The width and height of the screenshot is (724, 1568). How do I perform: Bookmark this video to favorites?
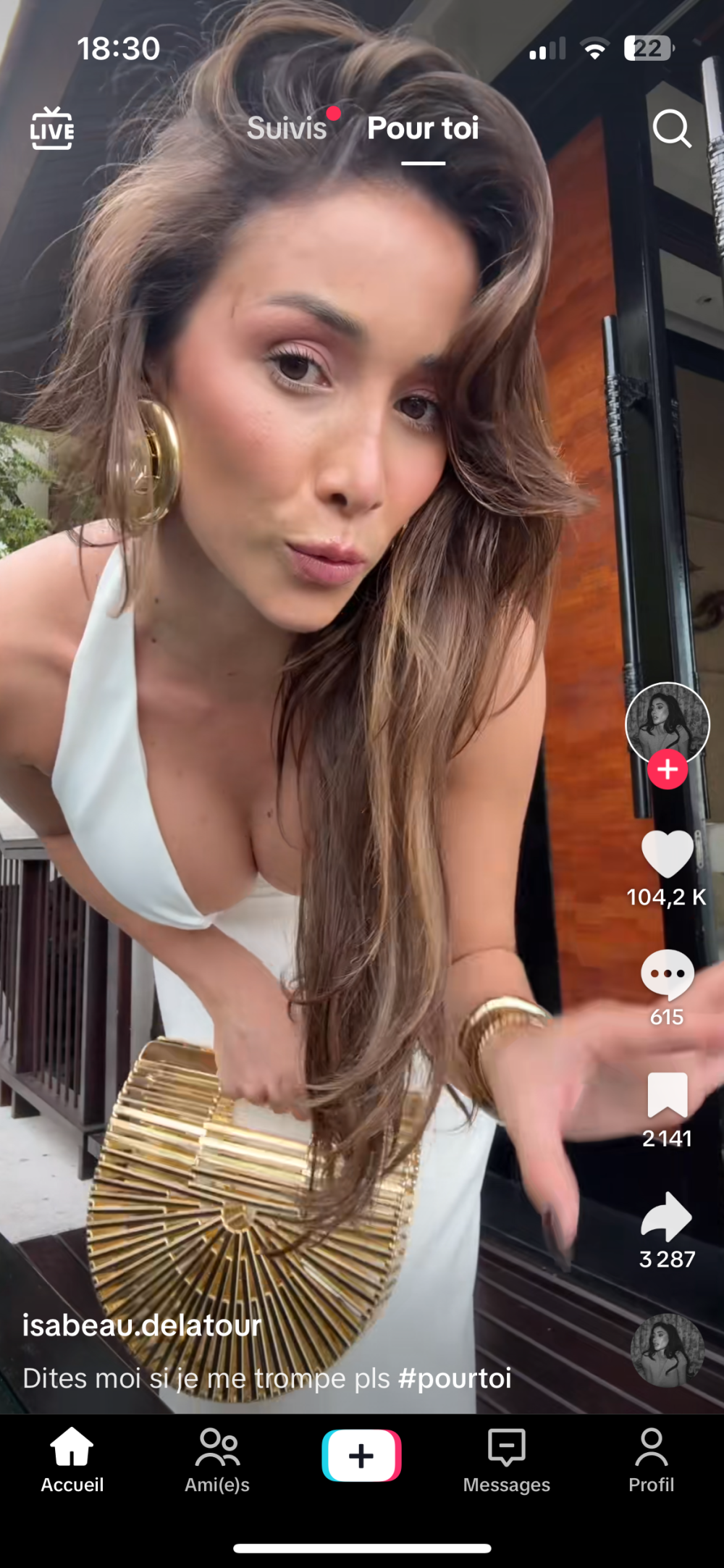[x=667, y=1095]
